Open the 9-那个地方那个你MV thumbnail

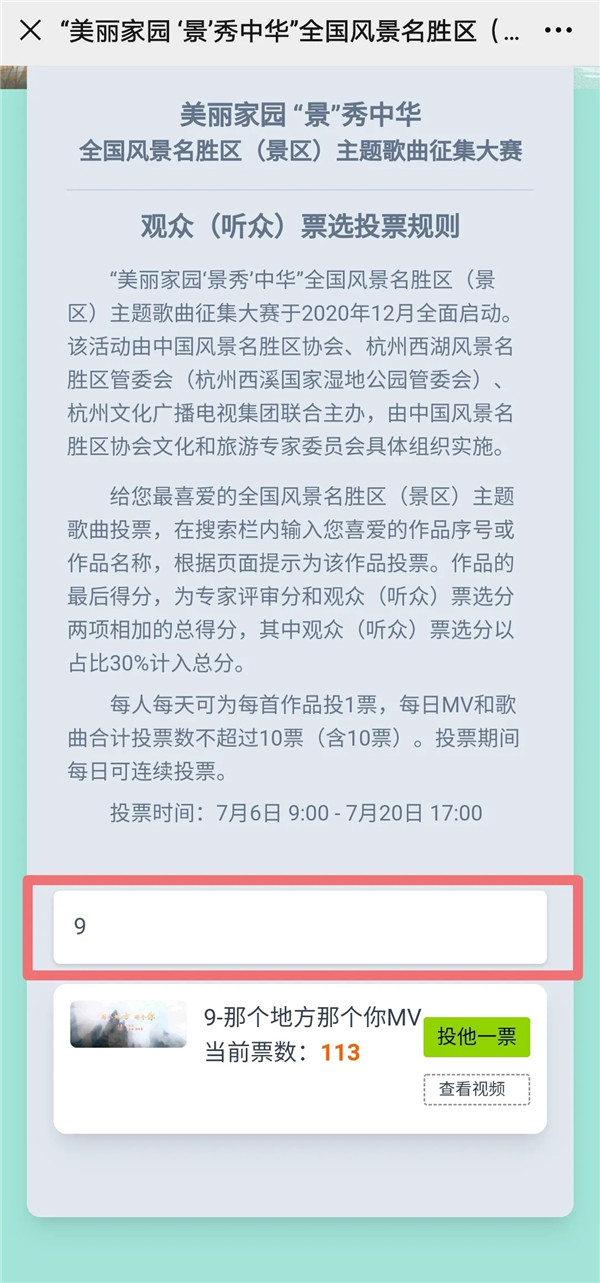(128, 1024)
